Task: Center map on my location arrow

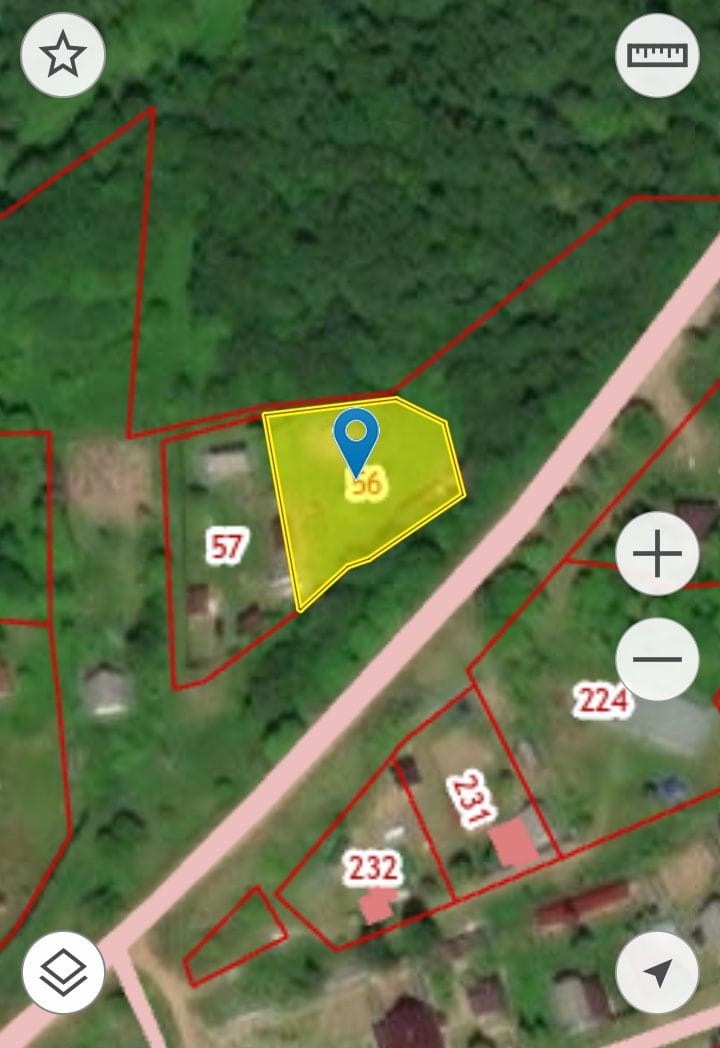Action: [657, 972]
